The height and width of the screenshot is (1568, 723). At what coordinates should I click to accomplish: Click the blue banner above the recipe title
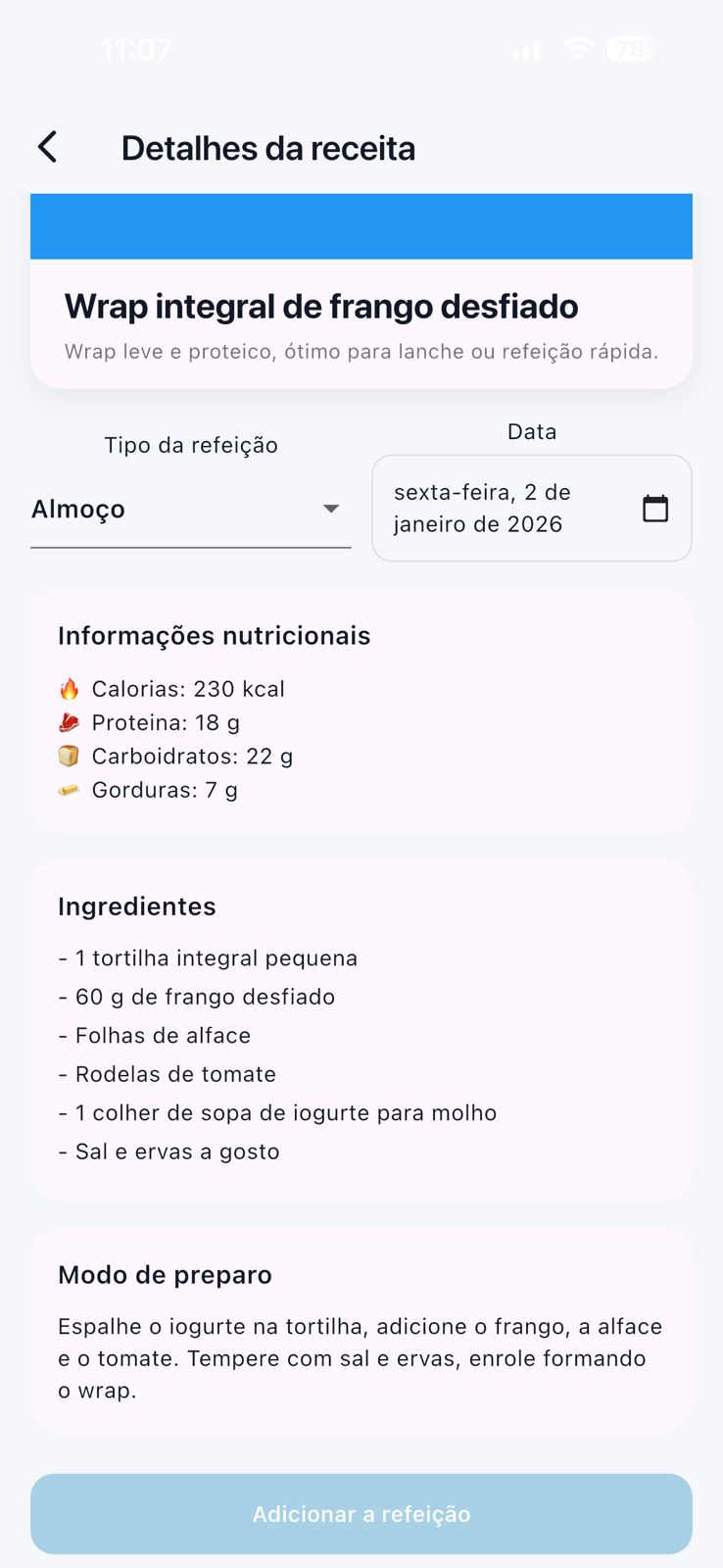361,225
